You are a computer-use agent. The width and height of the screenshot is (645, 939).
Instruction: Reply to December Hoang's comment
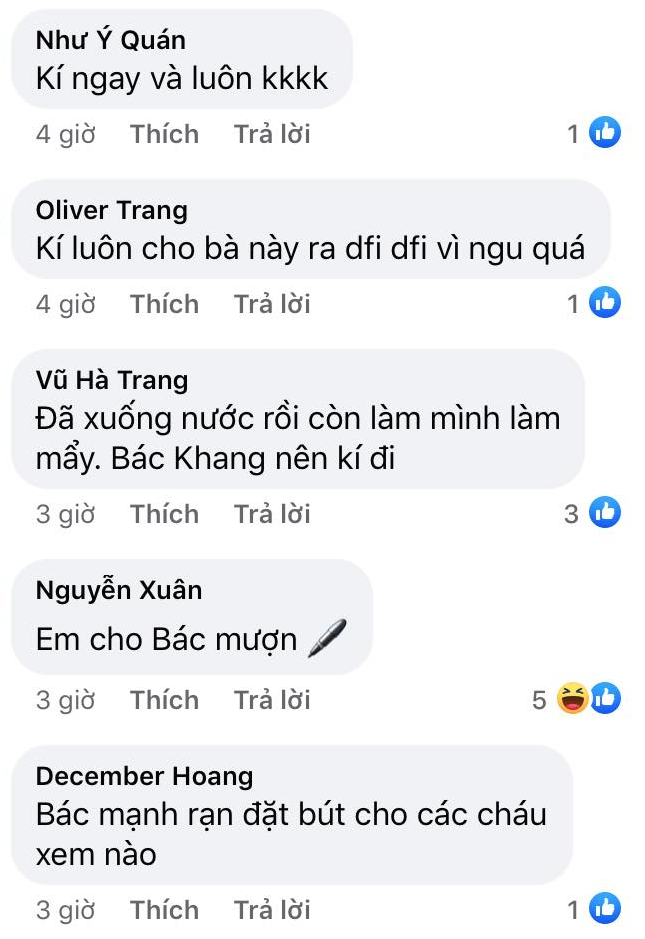pos(272,910)
